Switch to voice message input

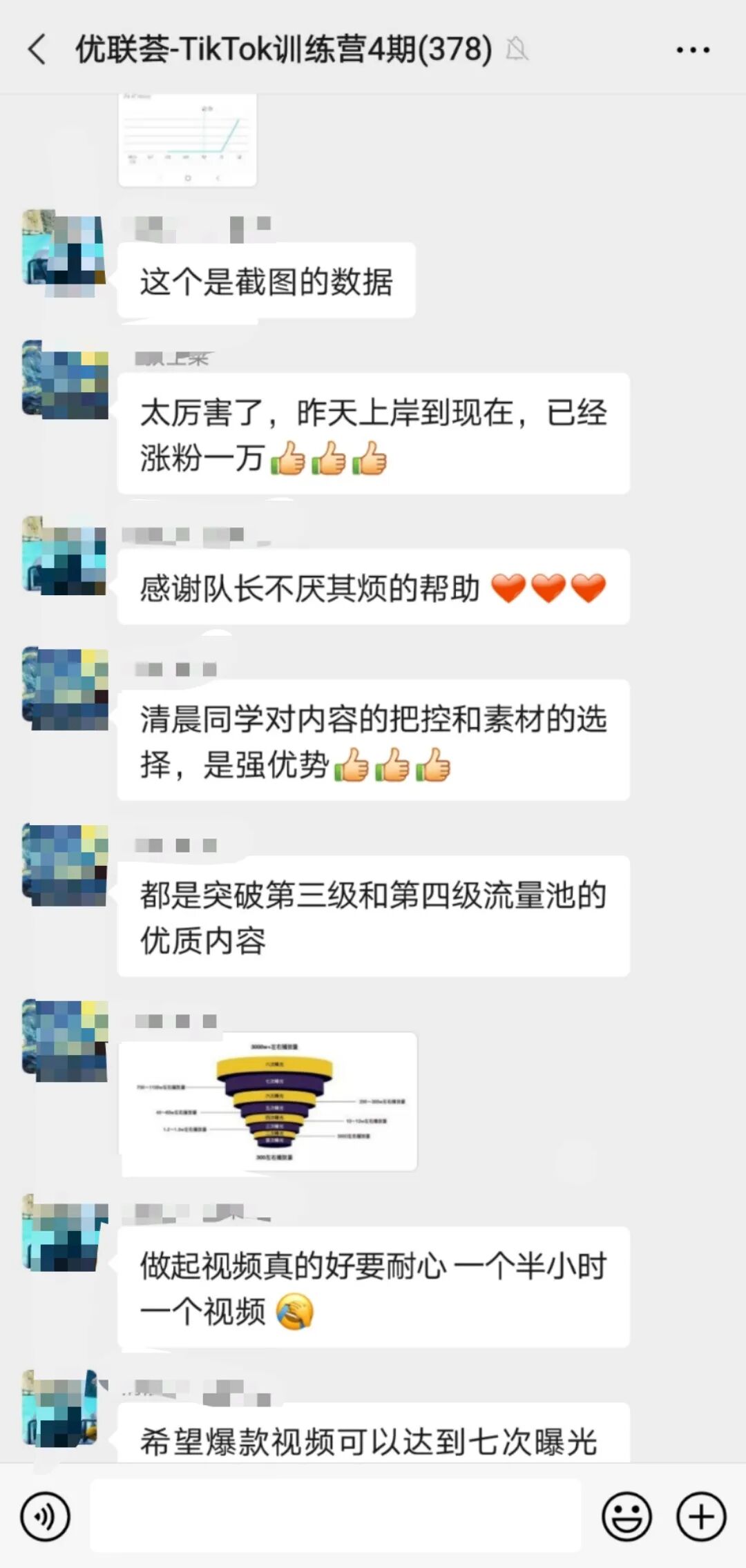click(x=46, y=1517)
